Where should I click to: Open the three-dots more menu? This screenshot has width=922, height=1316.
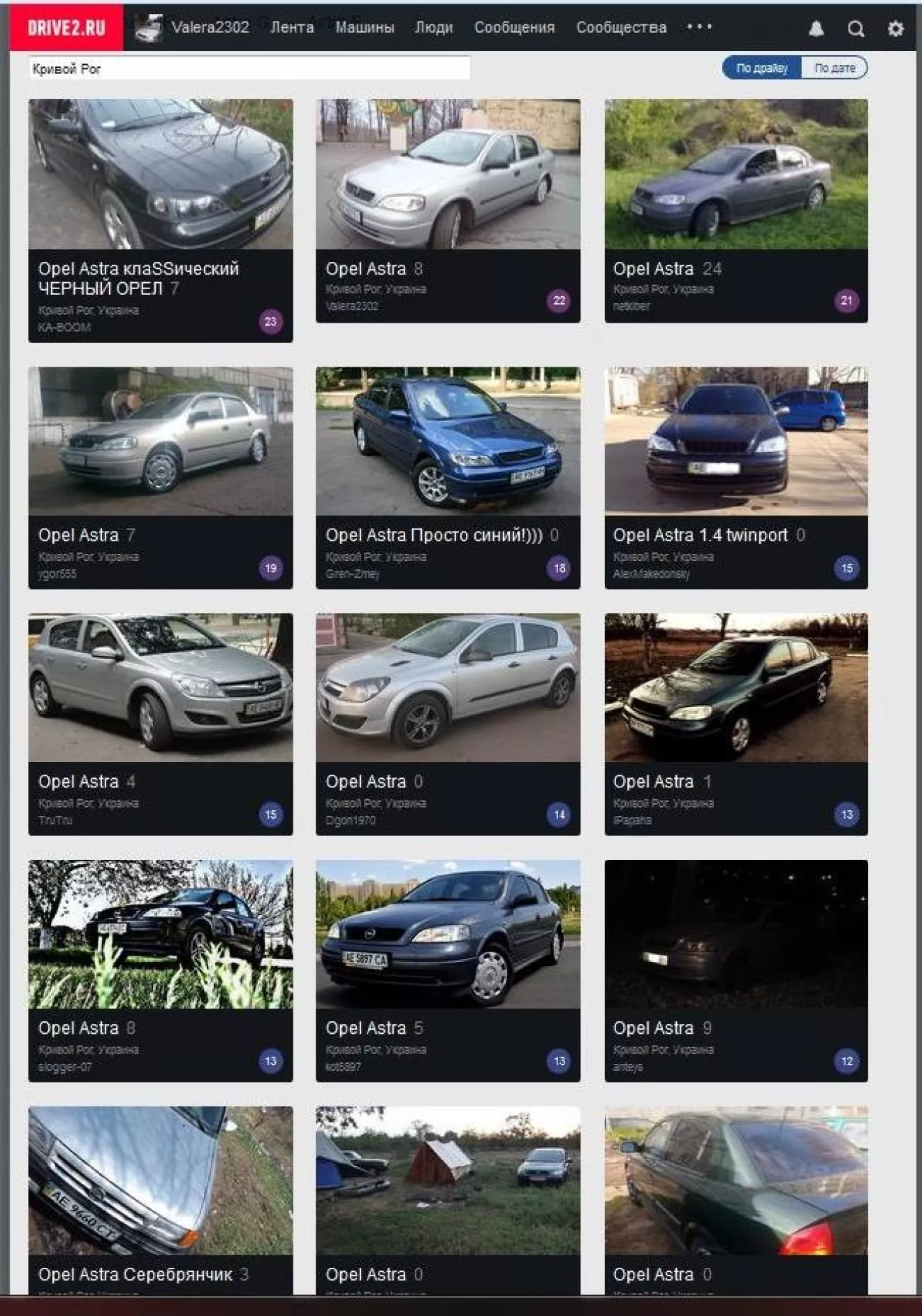699,27
